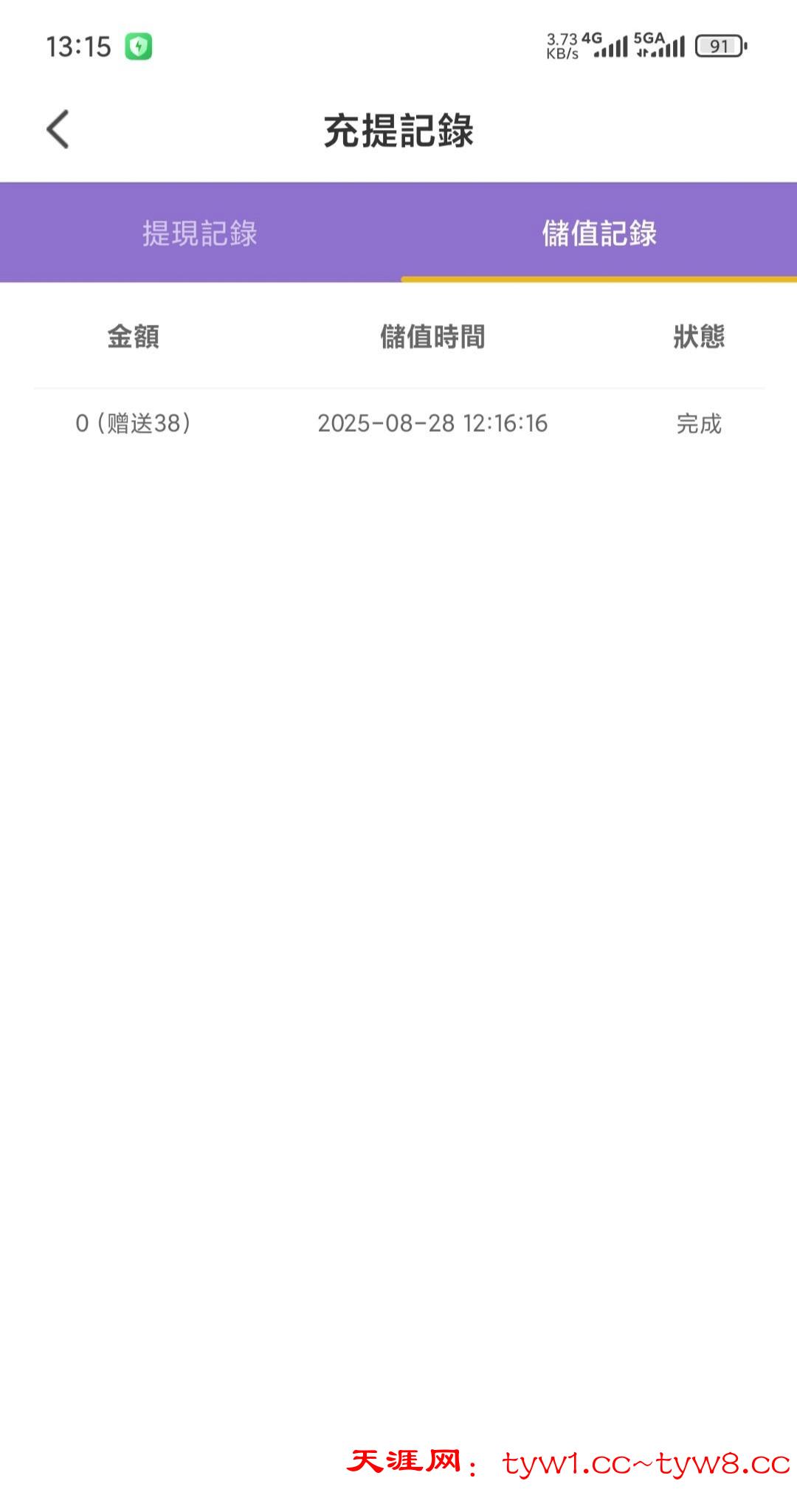Go back from 充提記錄 page
Screen dimensions: 797x1512
click(x=58, y=130)
